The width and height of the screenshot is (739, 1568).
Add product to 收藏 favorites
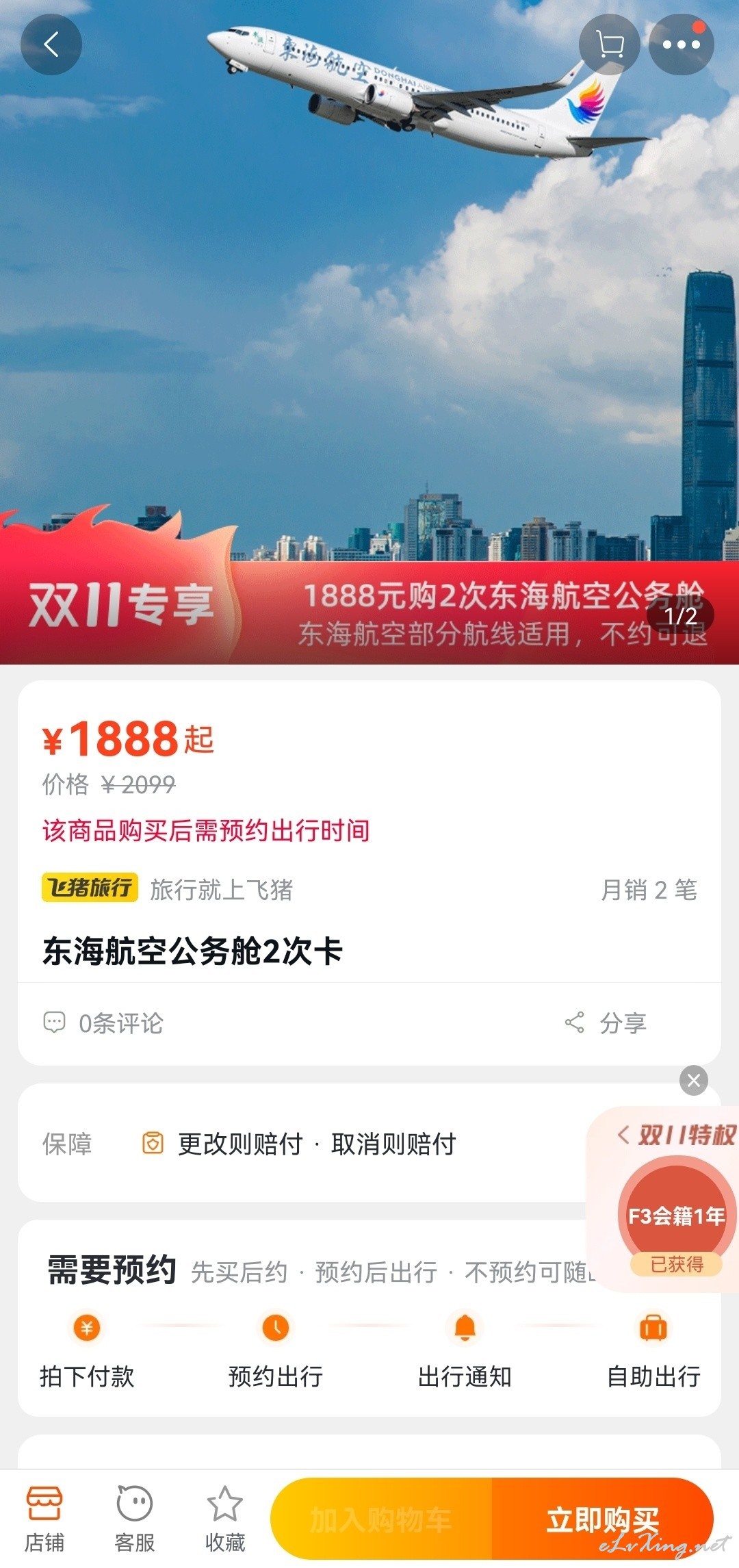click(225, 1519)
